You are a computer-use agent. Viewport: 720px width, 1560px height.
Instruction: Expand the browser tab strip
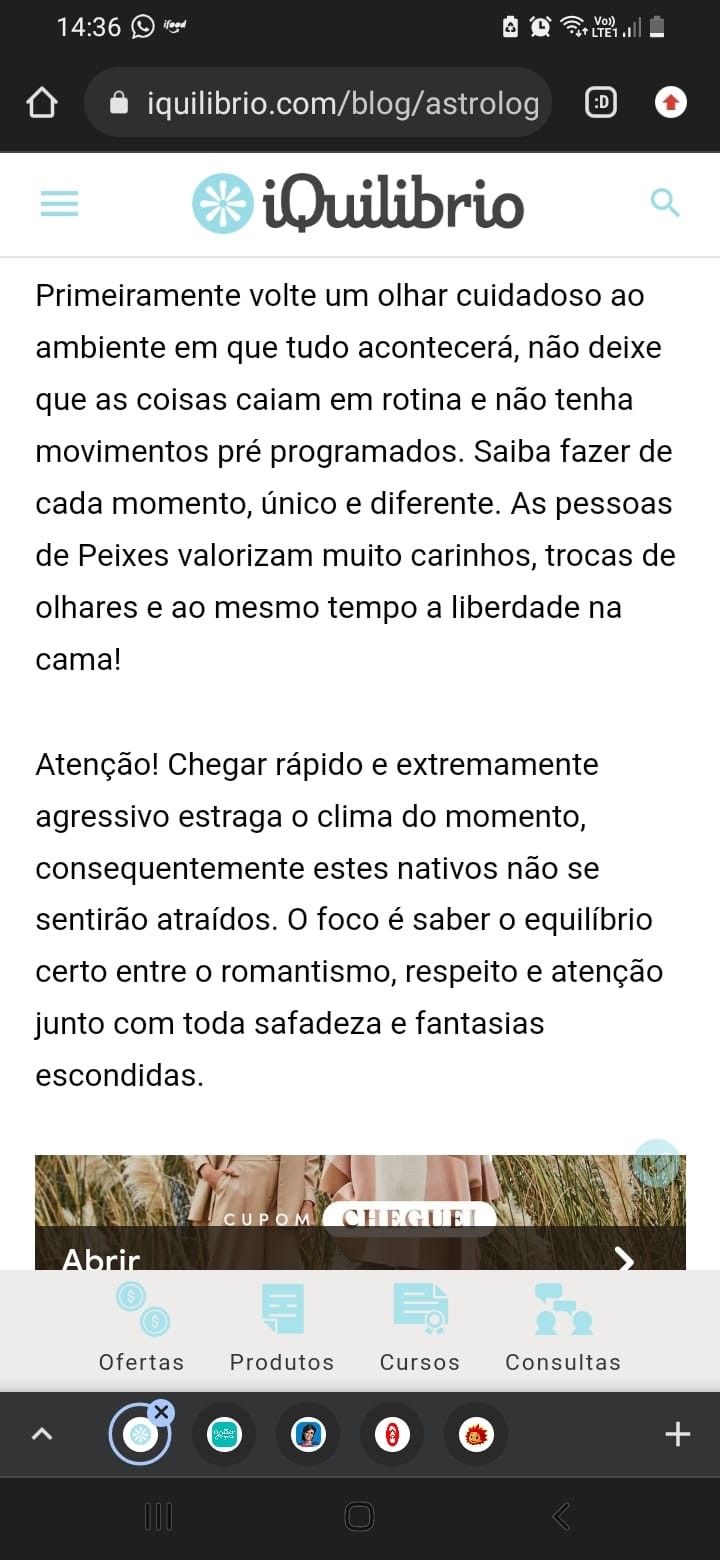click(41, 1435)
